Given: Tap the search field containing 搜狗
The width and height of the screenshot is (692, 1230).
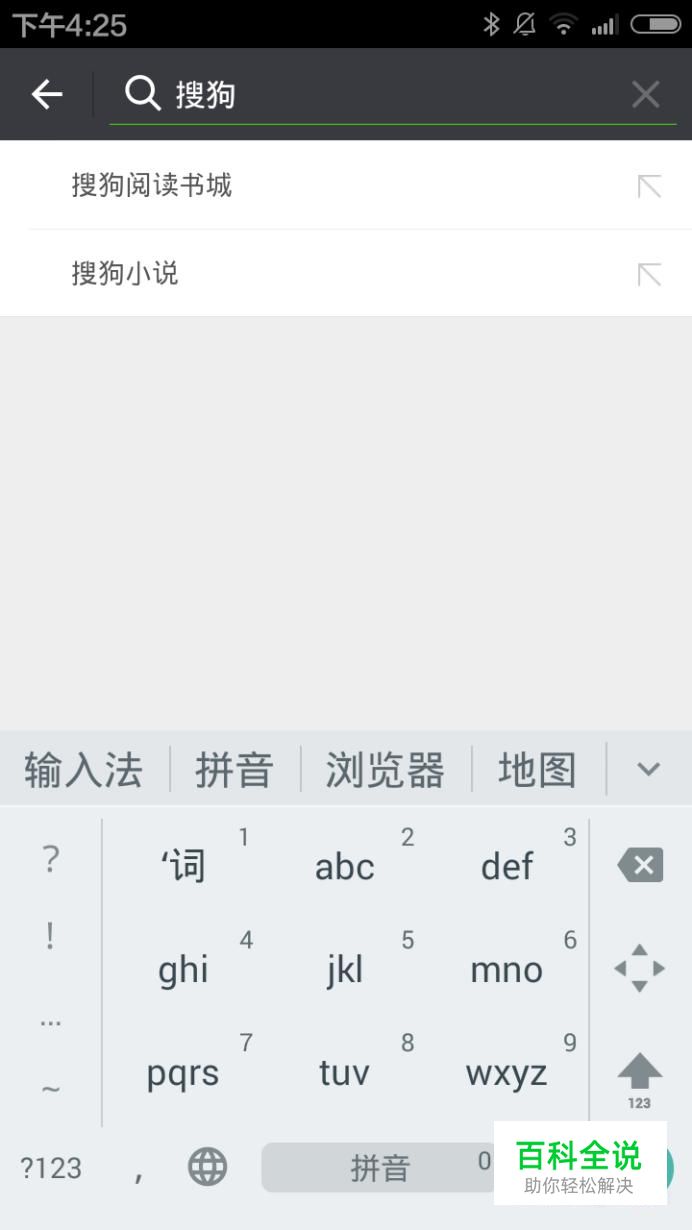Looking at the screenshot, I should tap(393, 95).
